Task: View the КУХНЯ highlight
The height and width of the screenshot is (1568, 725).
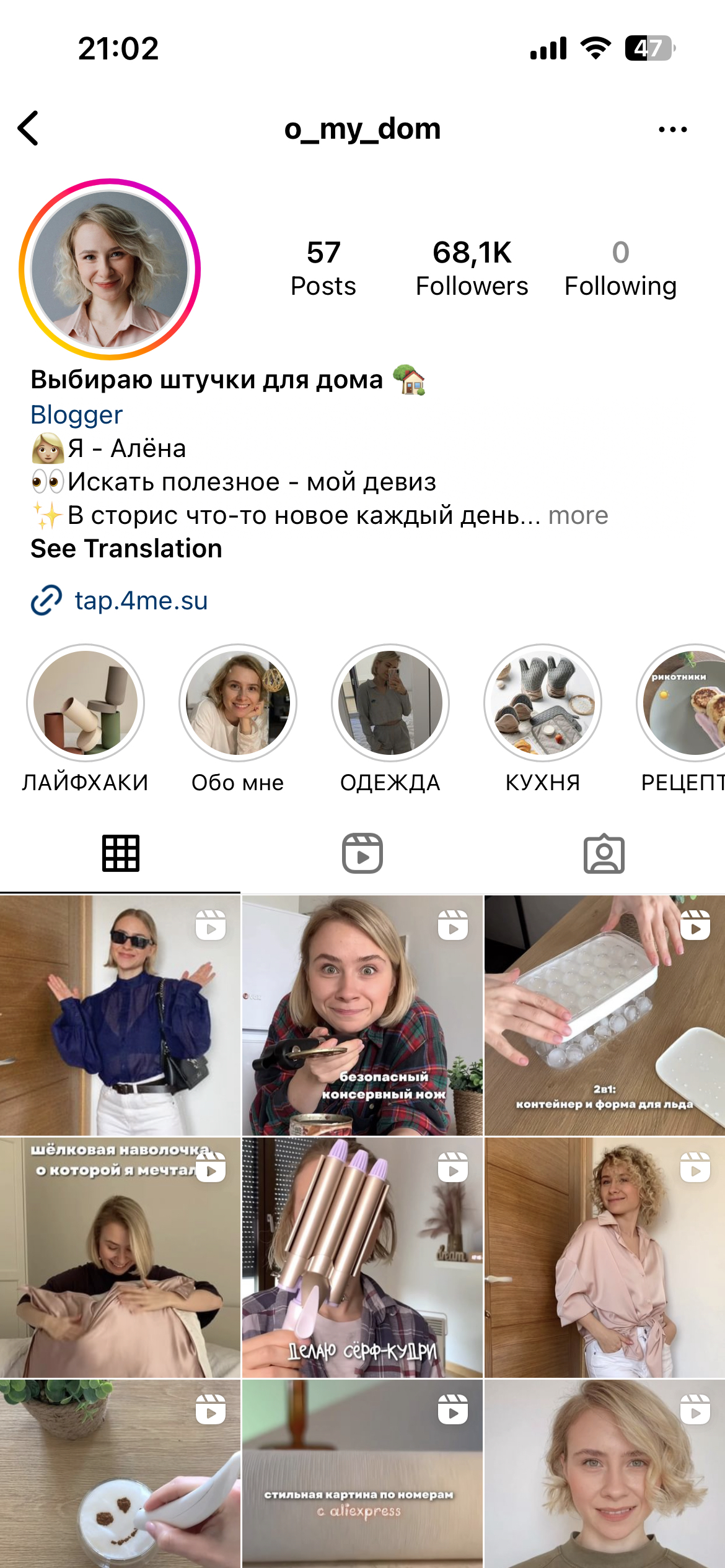Action: 543,703
